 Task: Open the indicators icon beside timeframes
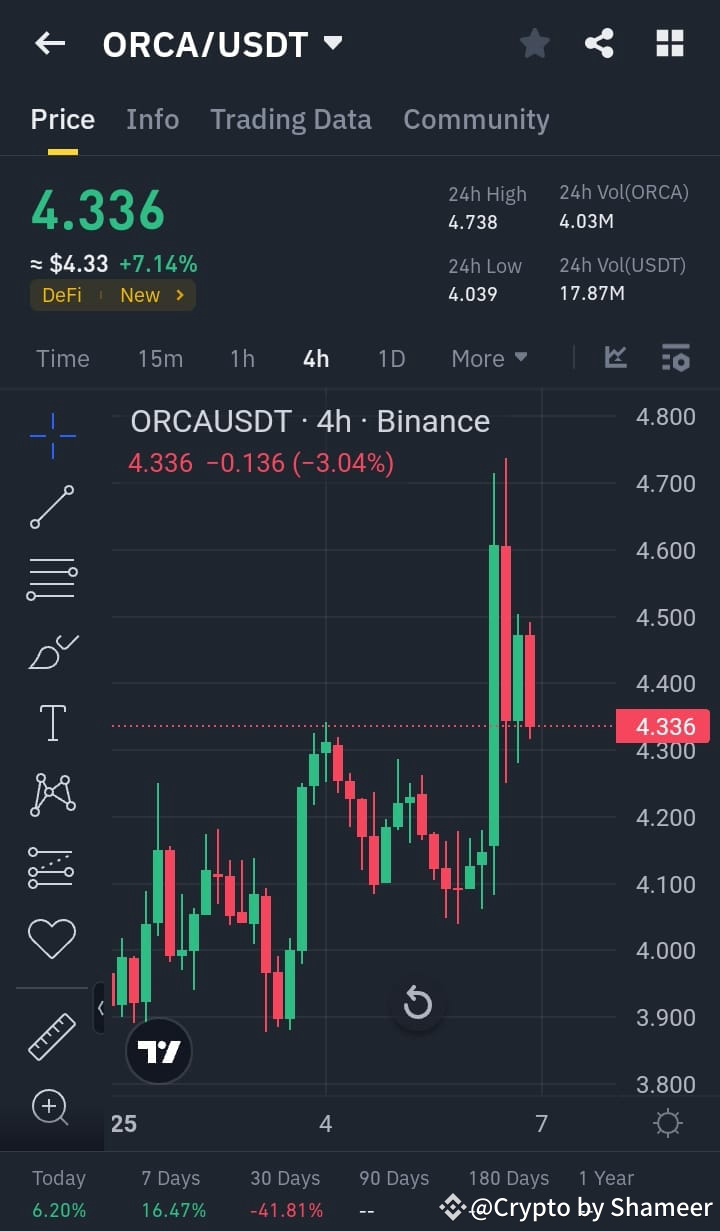click(x=615, y=357)
